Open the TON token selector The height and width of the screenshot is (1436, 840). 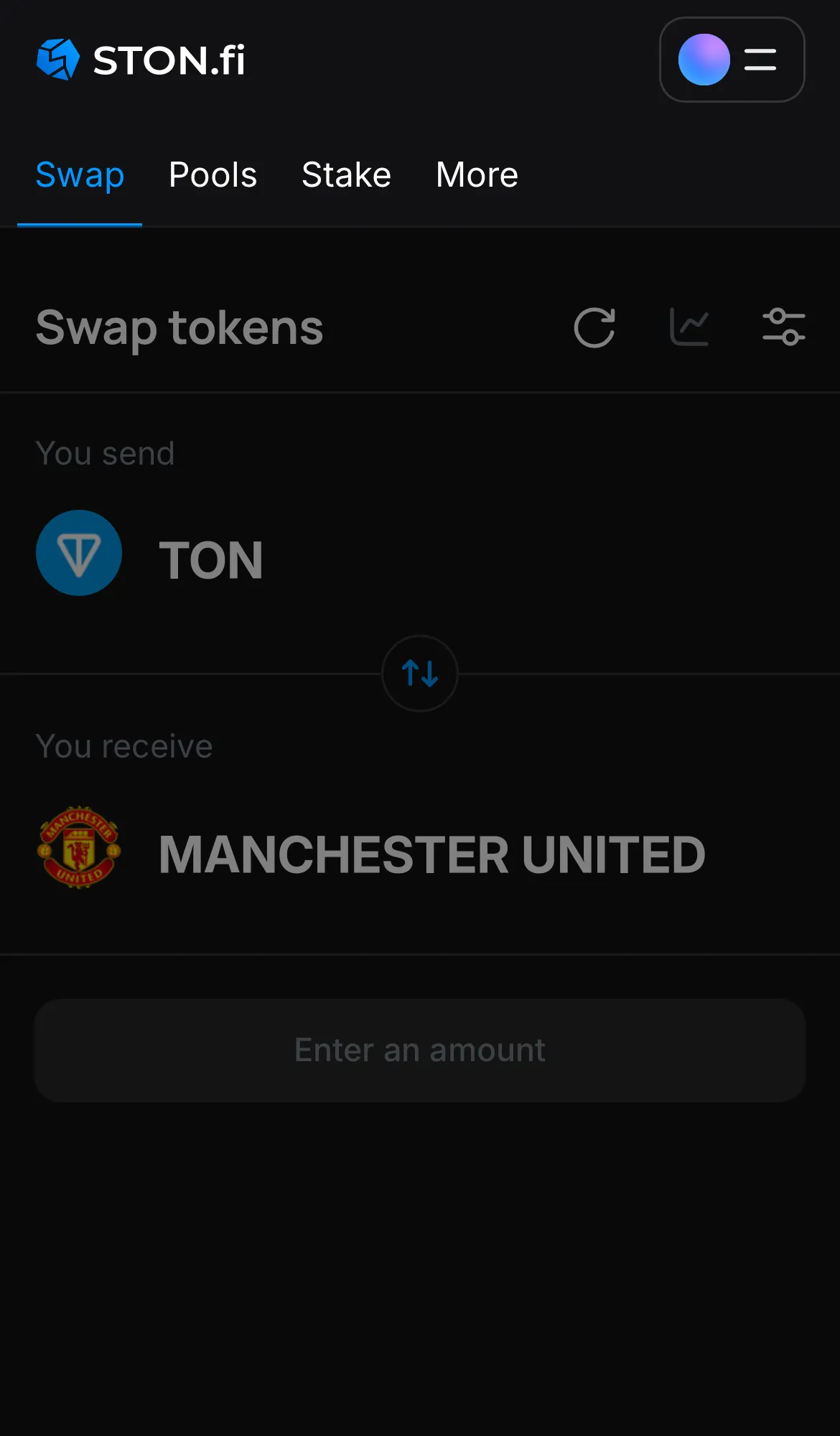tap(211, 560)
